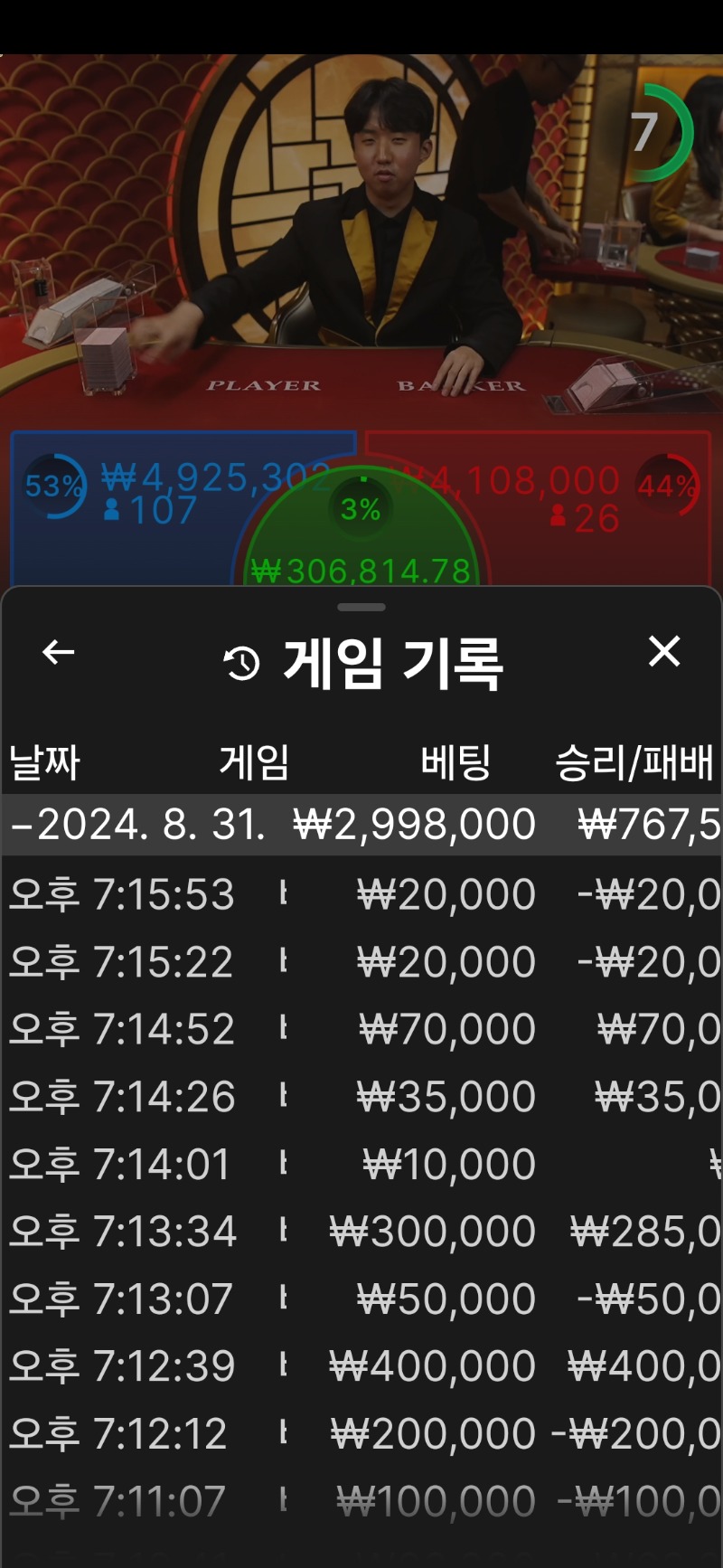Close the 게임 기록 panel

(x=664, y=651)
